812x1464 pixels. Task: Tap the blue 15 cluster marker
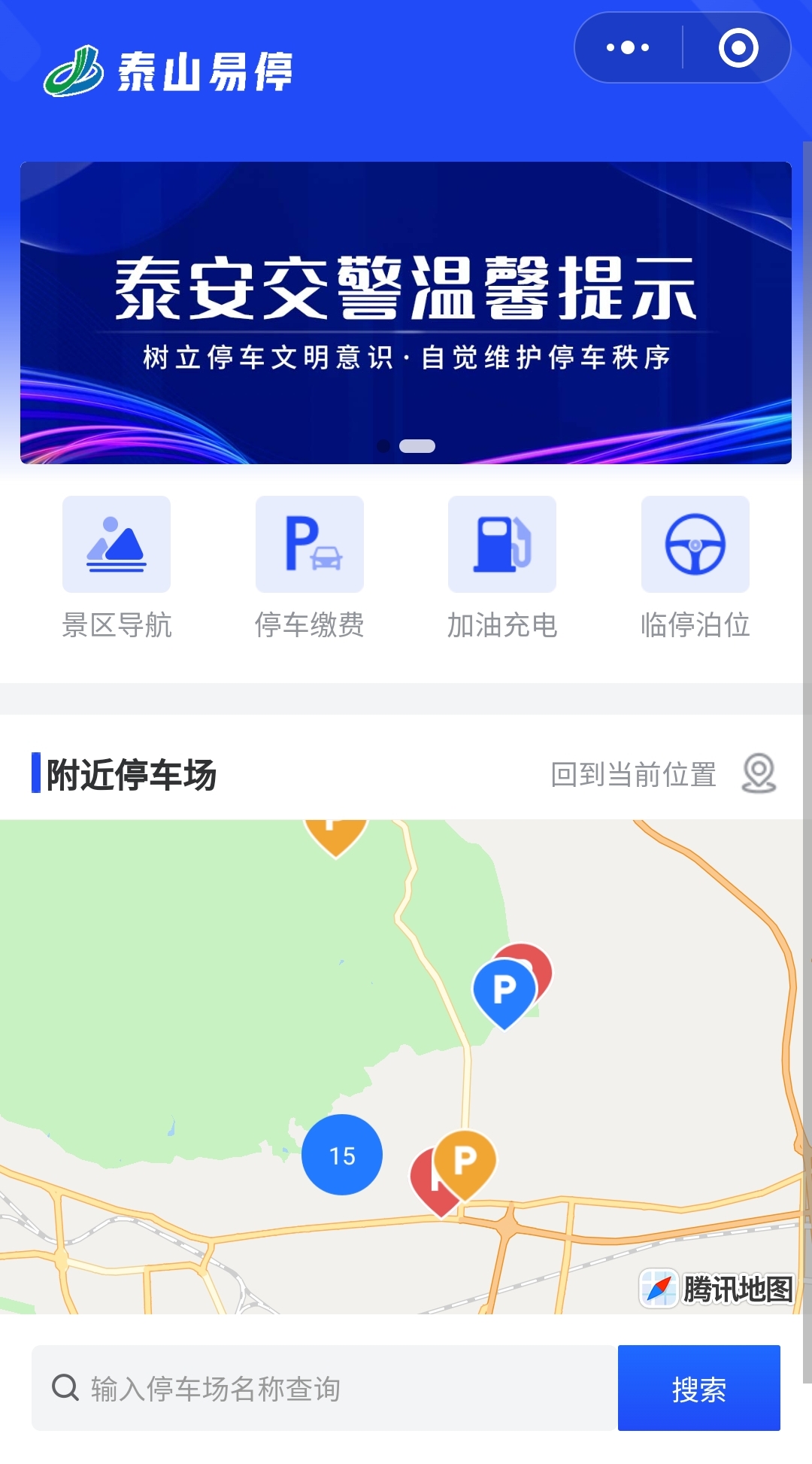click(342, 1156)
